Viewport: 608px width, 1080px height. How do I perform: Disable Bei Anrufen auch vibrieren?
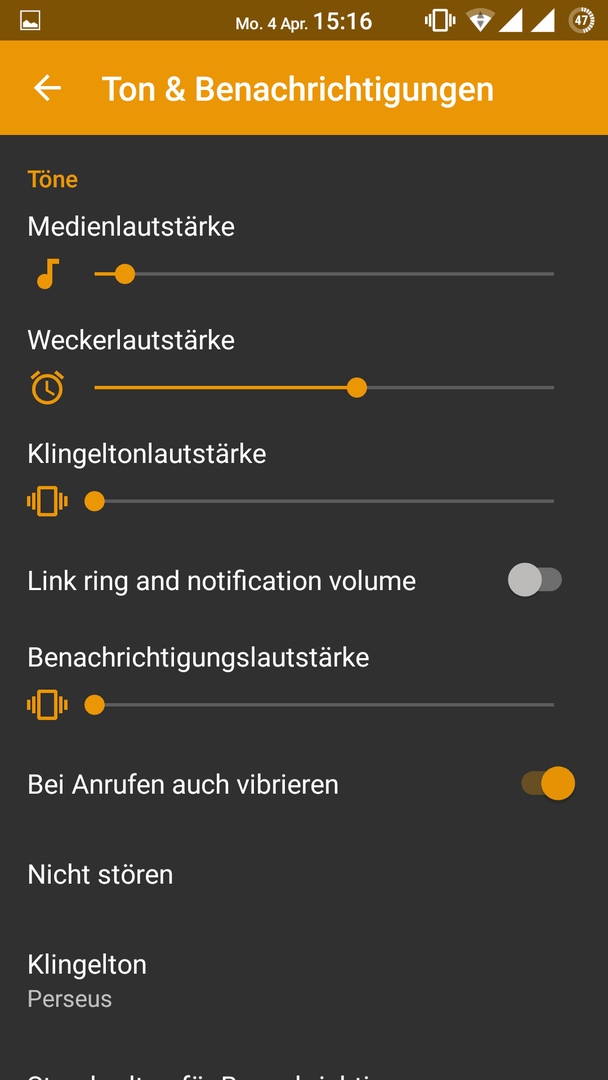click(x=548, y=784)
